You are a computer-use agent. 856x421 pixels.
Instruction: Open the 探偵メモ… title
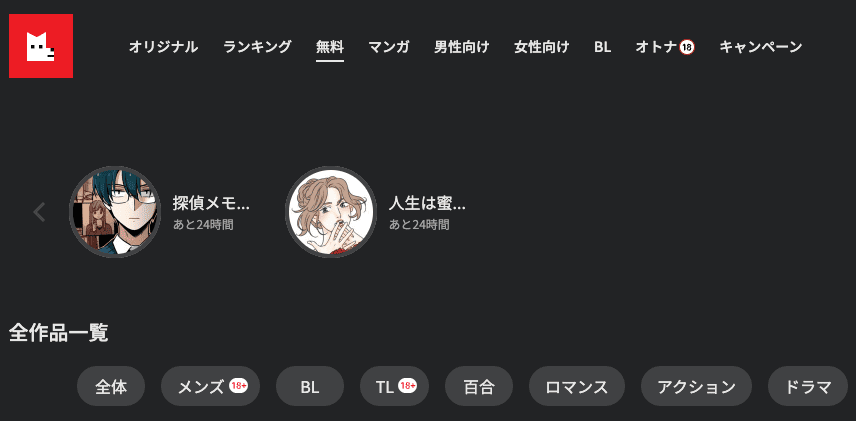click(211, 204)
